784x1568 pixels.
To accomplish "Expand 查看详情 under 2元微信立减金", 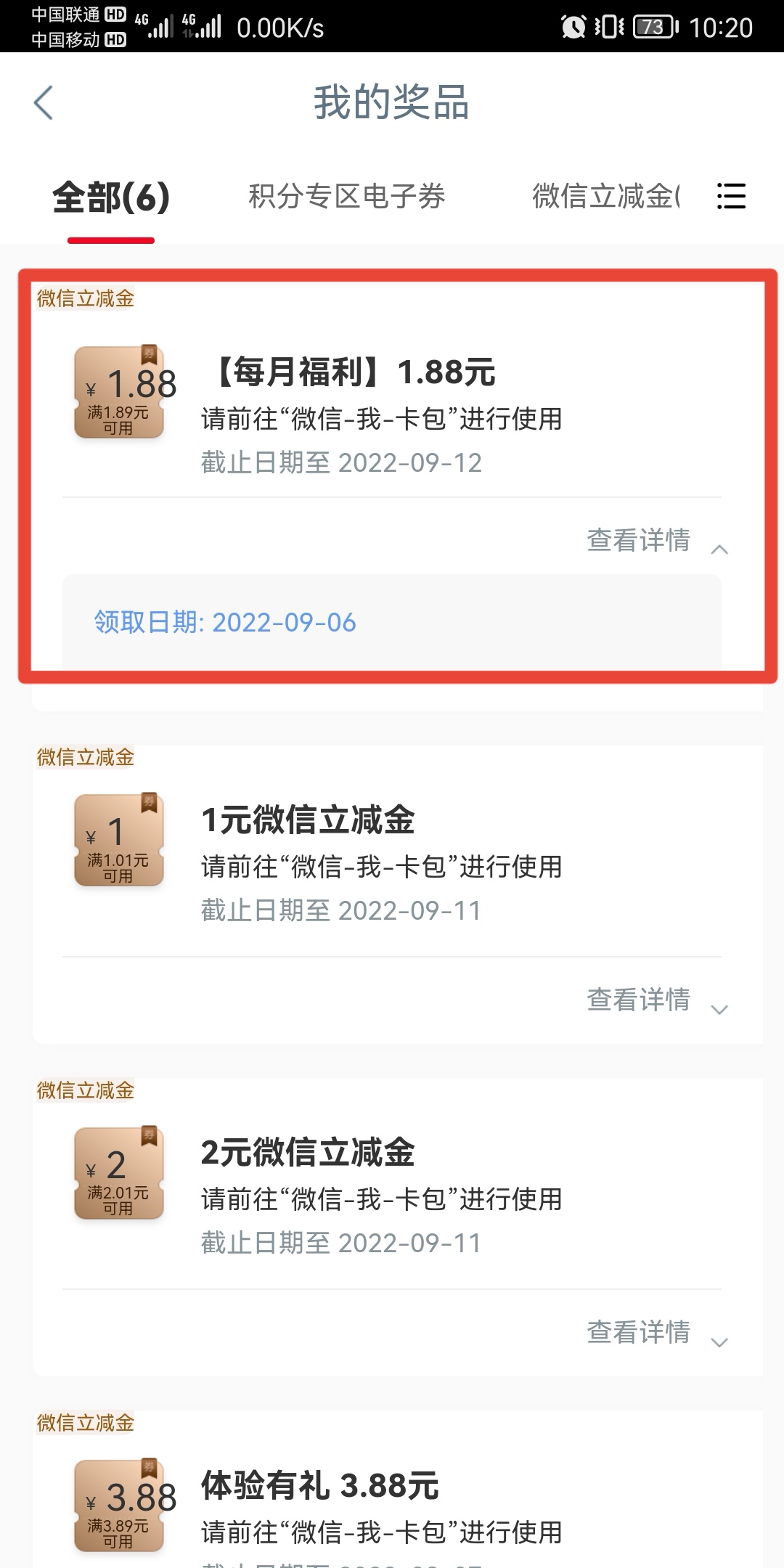I will click(x=657, y=1333).
